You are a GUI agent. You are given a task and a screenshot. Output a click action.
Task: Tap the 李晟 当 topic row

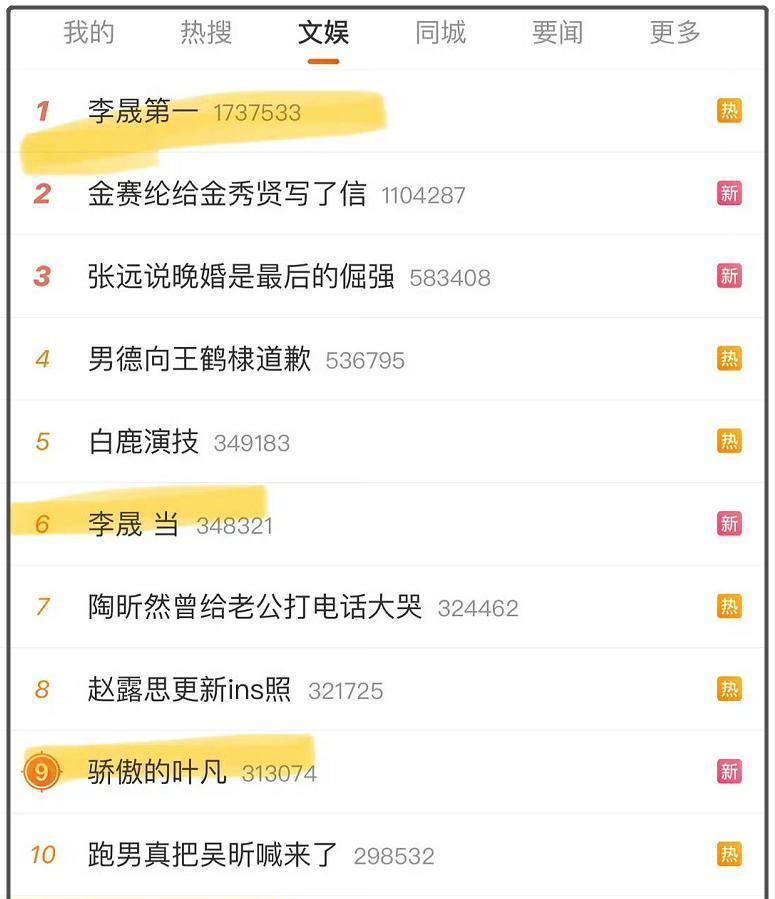click(x=134, y=524)
